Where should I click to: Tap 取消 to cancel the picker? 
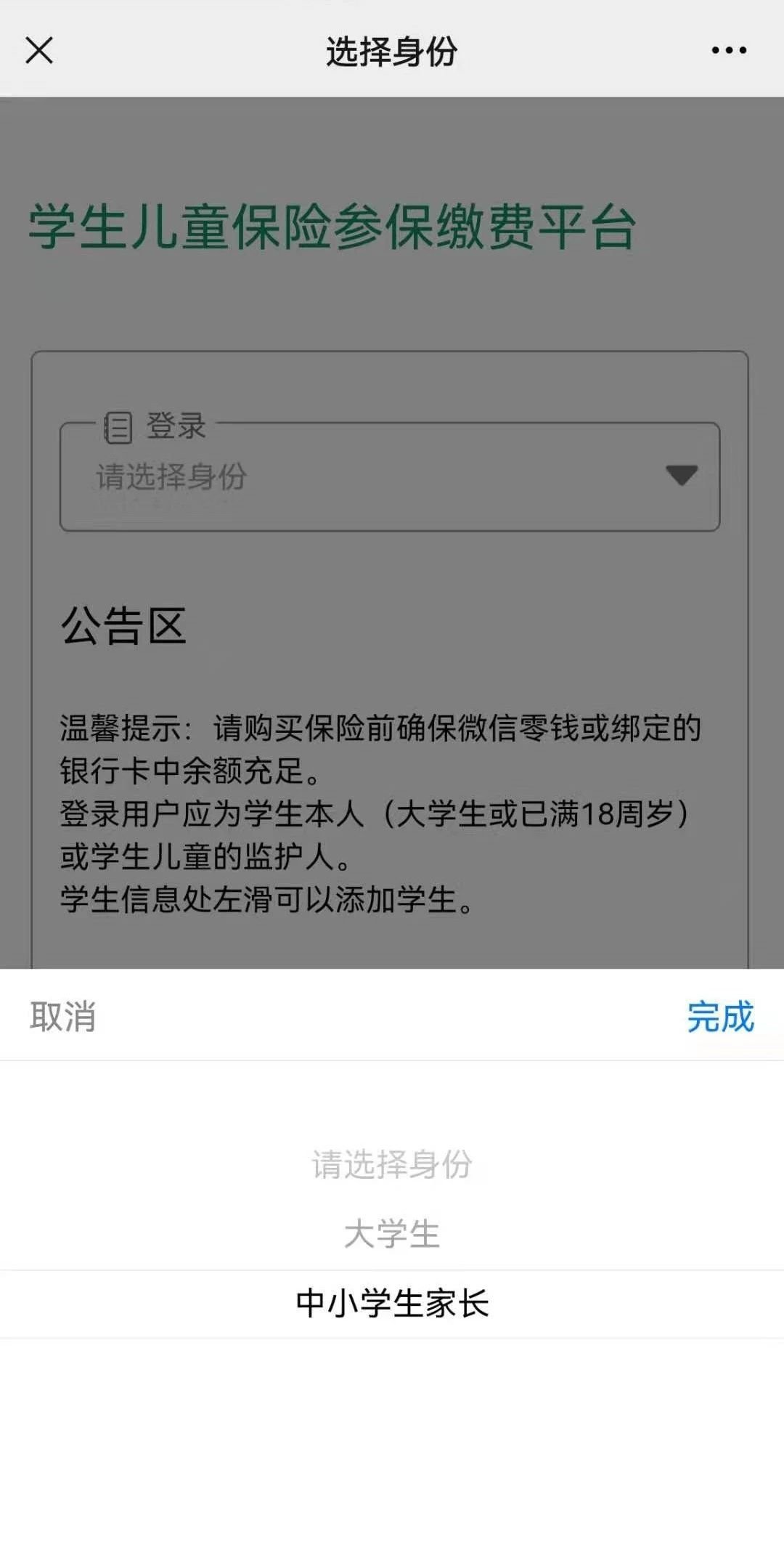pos(63,1016)
